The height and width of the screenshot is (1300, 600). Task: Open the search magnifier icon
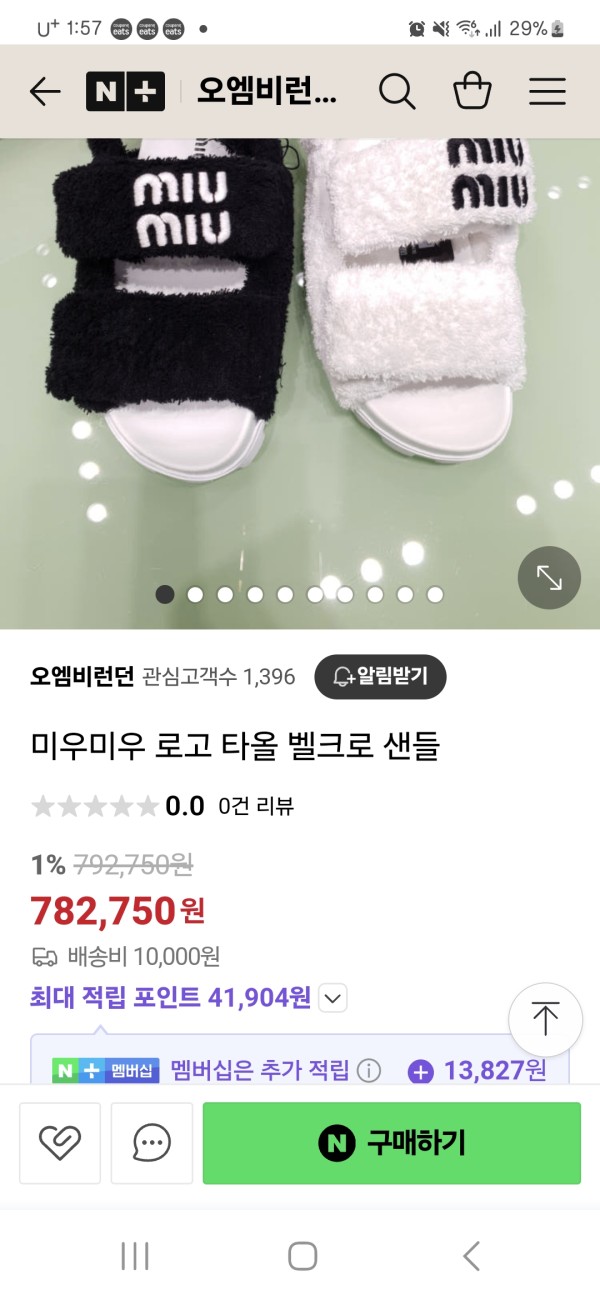[x=397, y=92]
